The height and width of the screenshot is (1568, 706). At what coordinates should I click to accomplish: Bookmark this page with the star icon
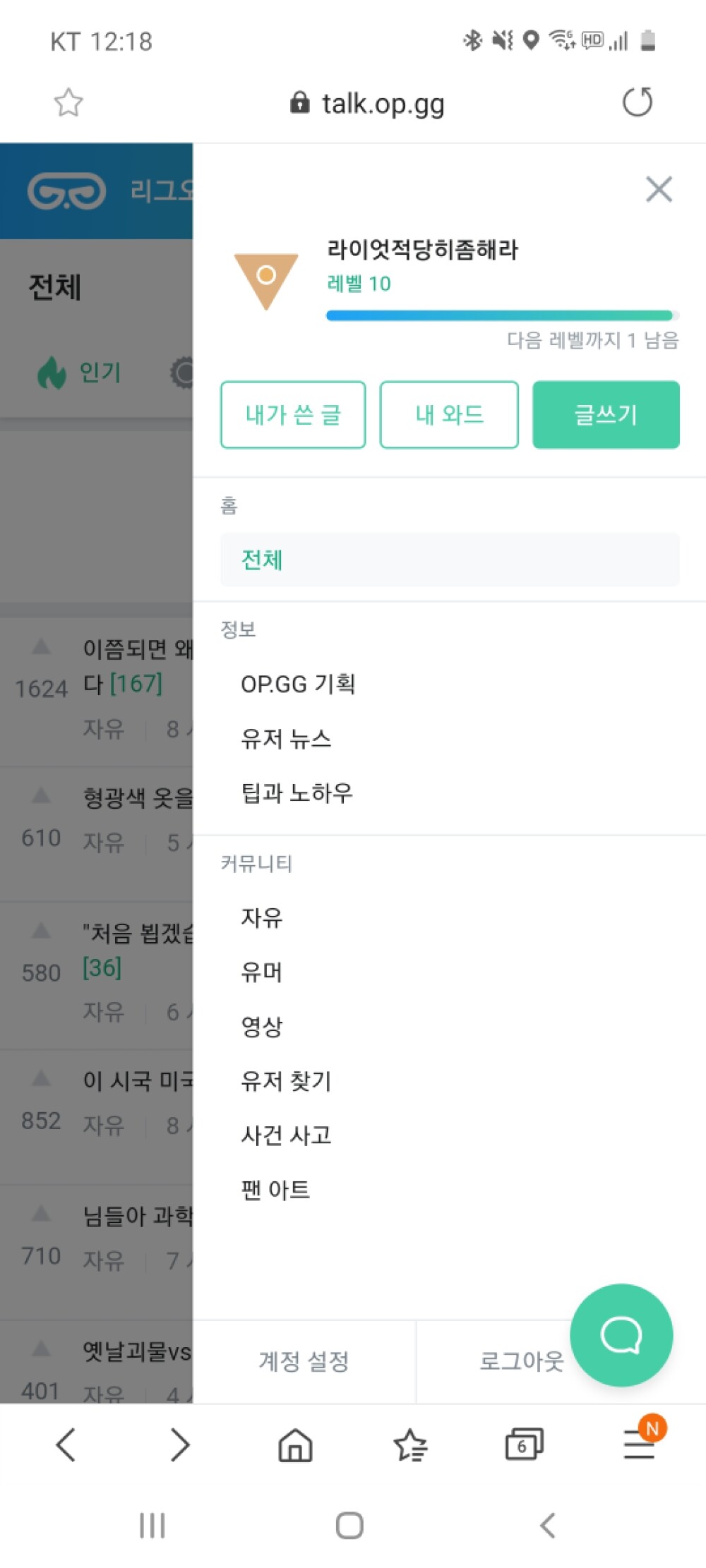68,103
